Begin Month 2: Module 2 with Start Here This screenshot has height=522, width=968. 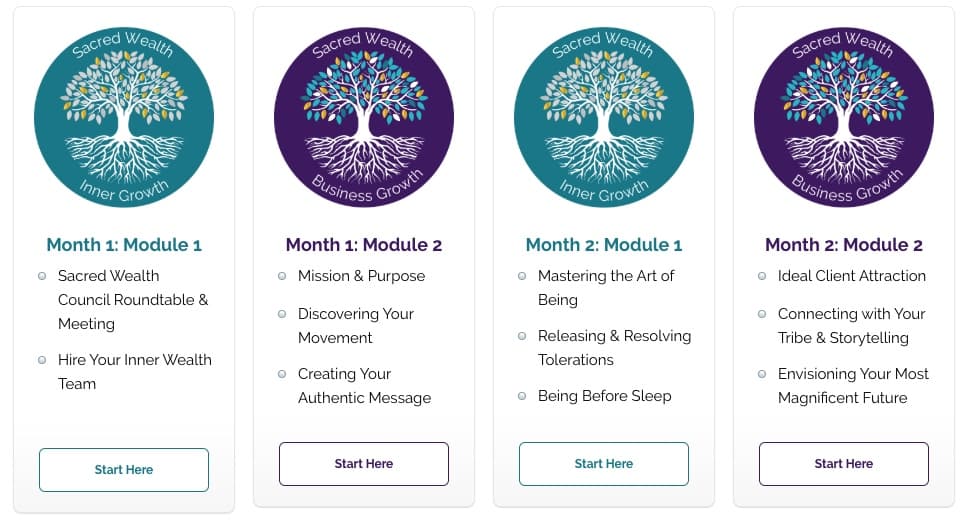pyautogui.click(x=844, y=464)
